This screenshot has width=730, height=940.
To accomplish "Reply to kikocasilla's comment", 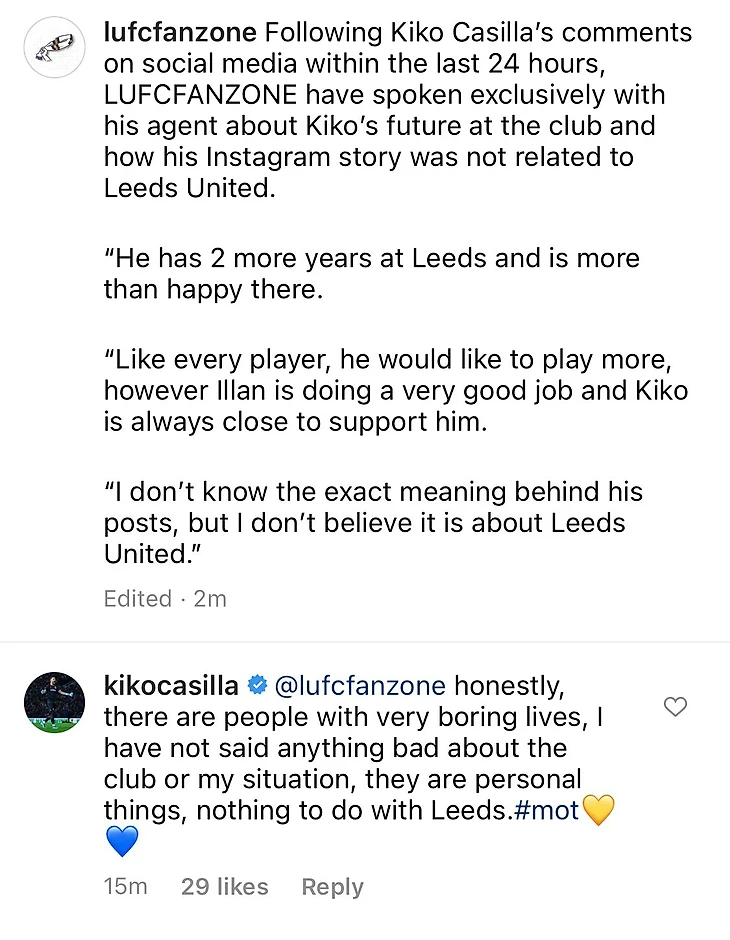I will 332,887.
